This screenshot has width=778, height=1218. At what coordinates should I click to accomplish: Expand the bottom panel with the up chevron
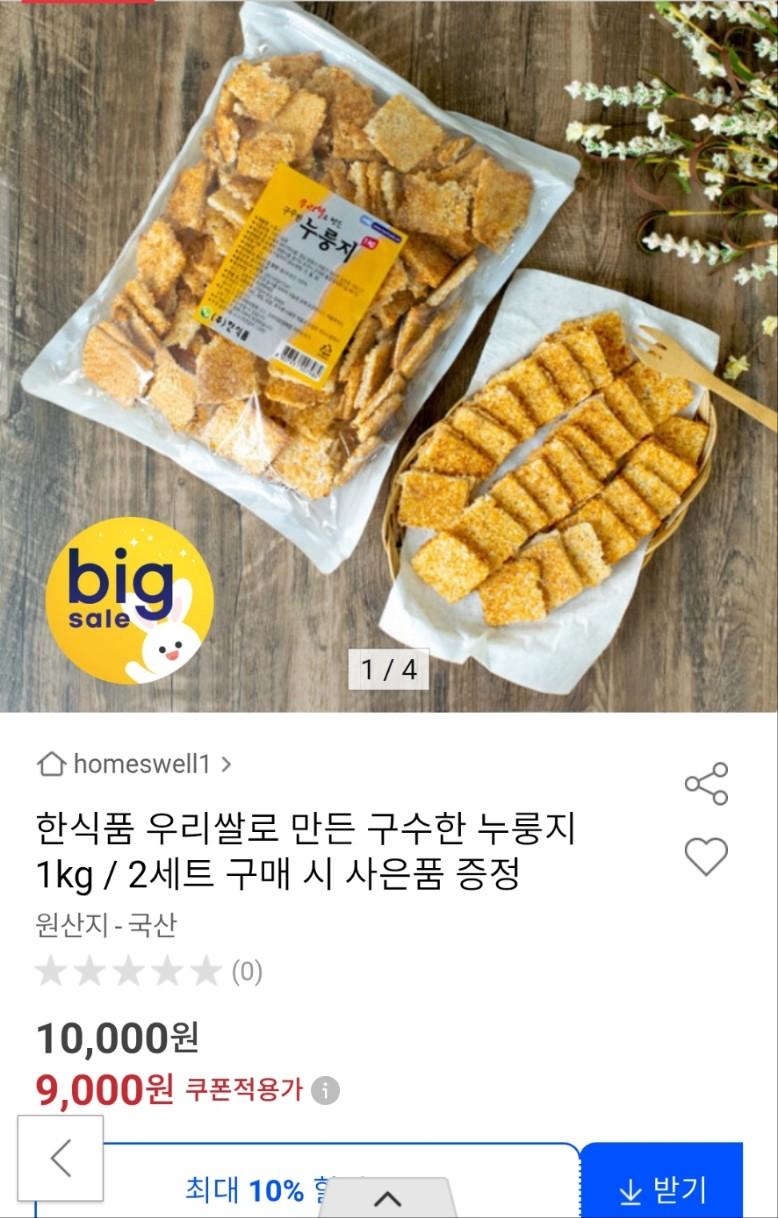(387, 1198)
